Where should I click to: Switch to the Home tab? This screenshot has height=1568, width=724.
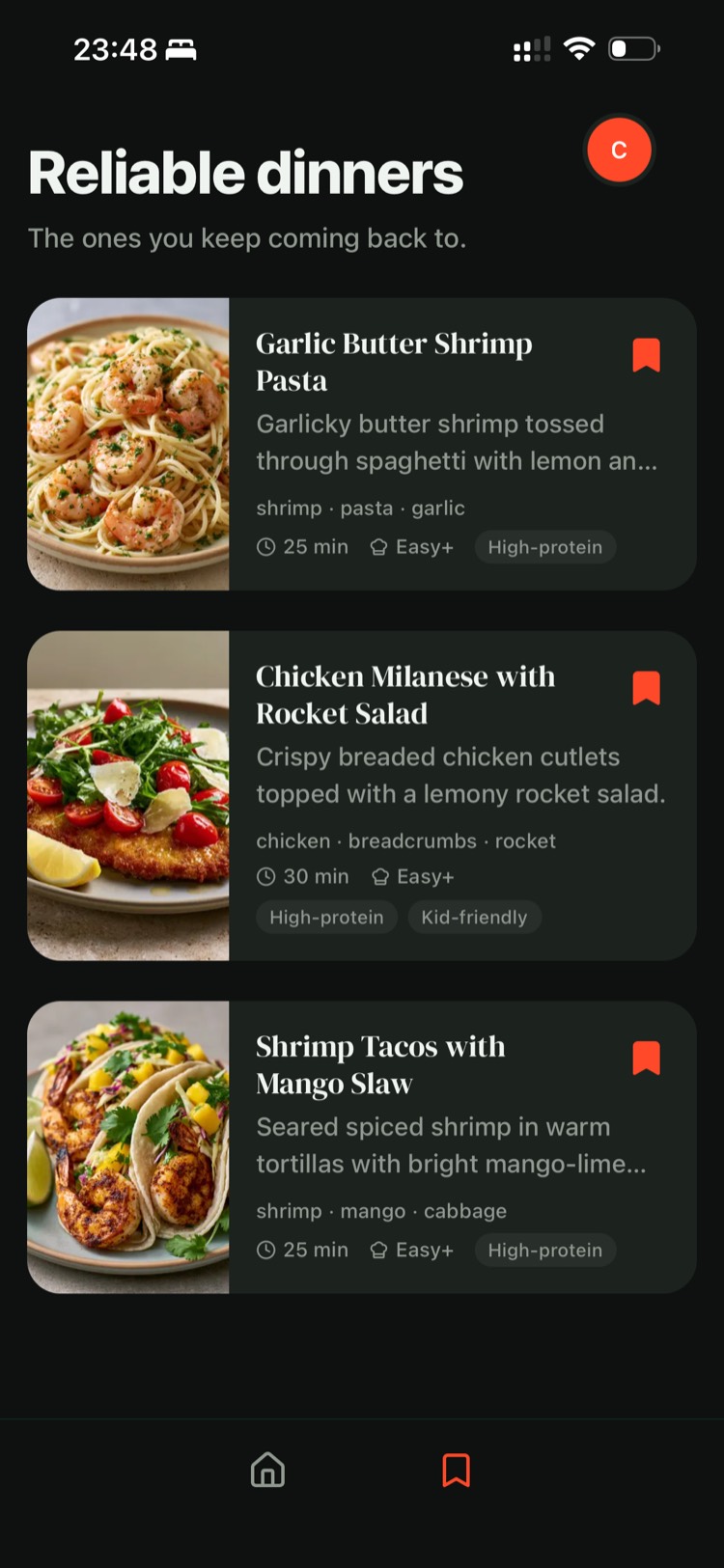point(267,1471)
